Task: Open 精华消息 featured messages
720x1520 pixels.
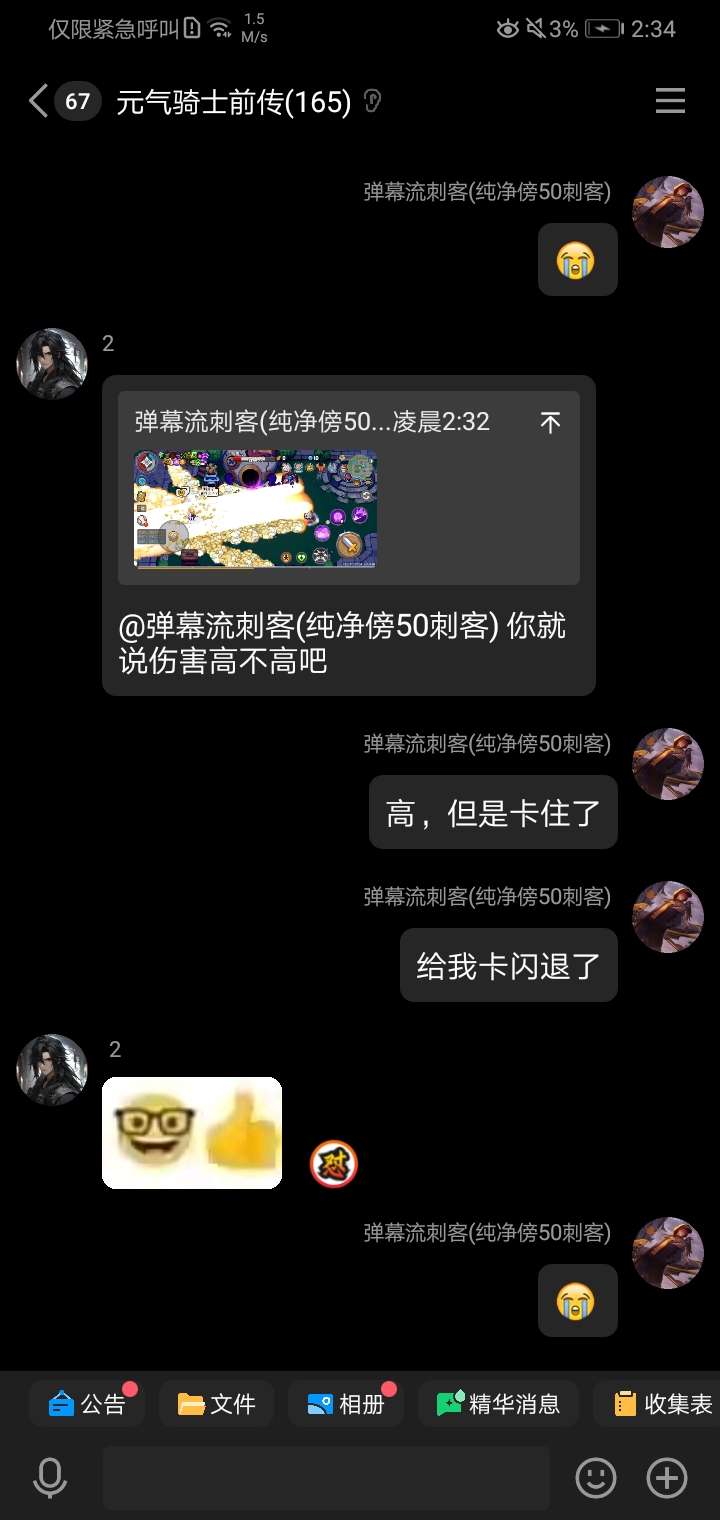Action: tap(498, 1404)
